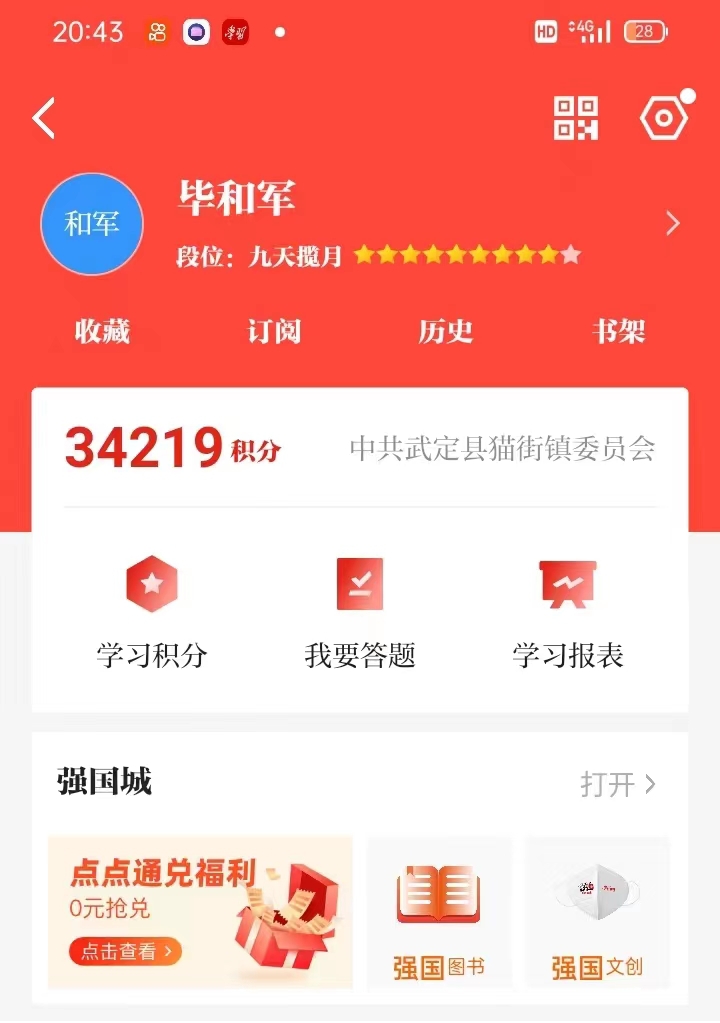Image resolution: width=720 pixels, height=1023 pixels.
Task: Open the 和军 profile avatar
Action: (x=92, y=224)
